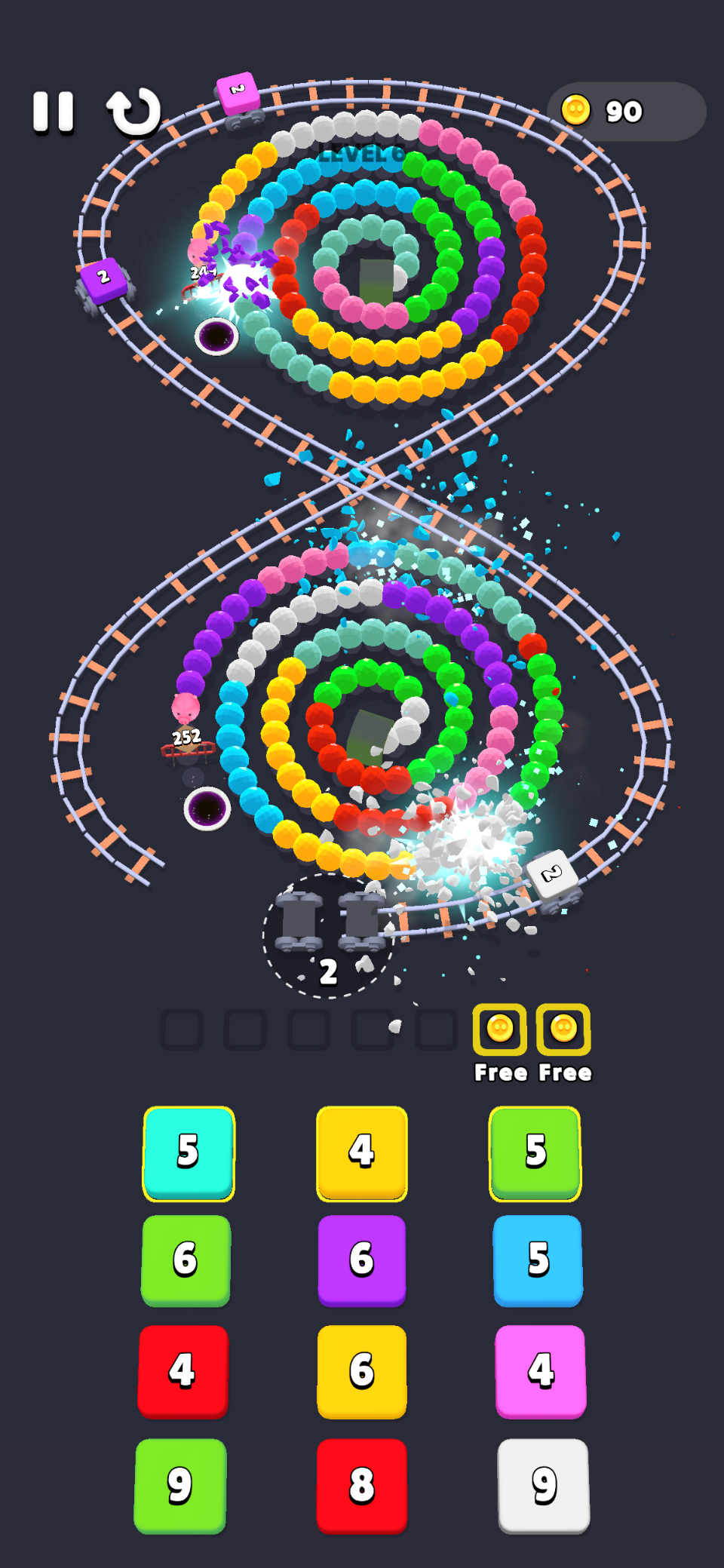724x1568 pixels.
Task: Select the white 9 block
Action: click(544, 1484)
